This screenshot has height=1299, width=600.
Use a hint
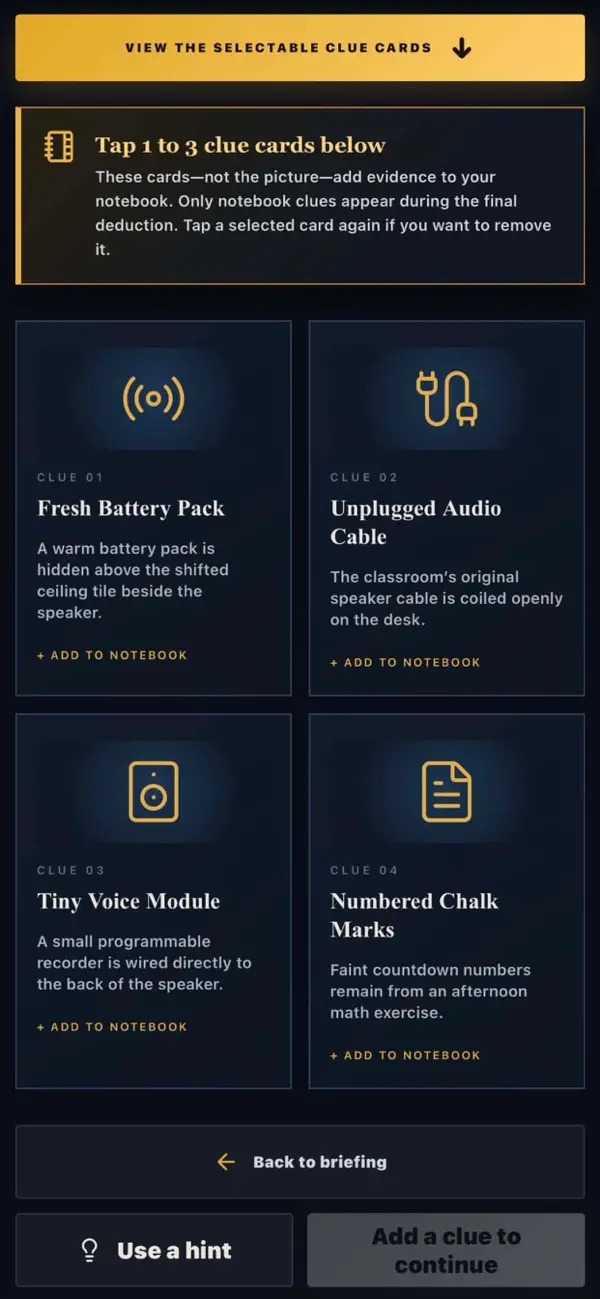(x=154, y=1250)
